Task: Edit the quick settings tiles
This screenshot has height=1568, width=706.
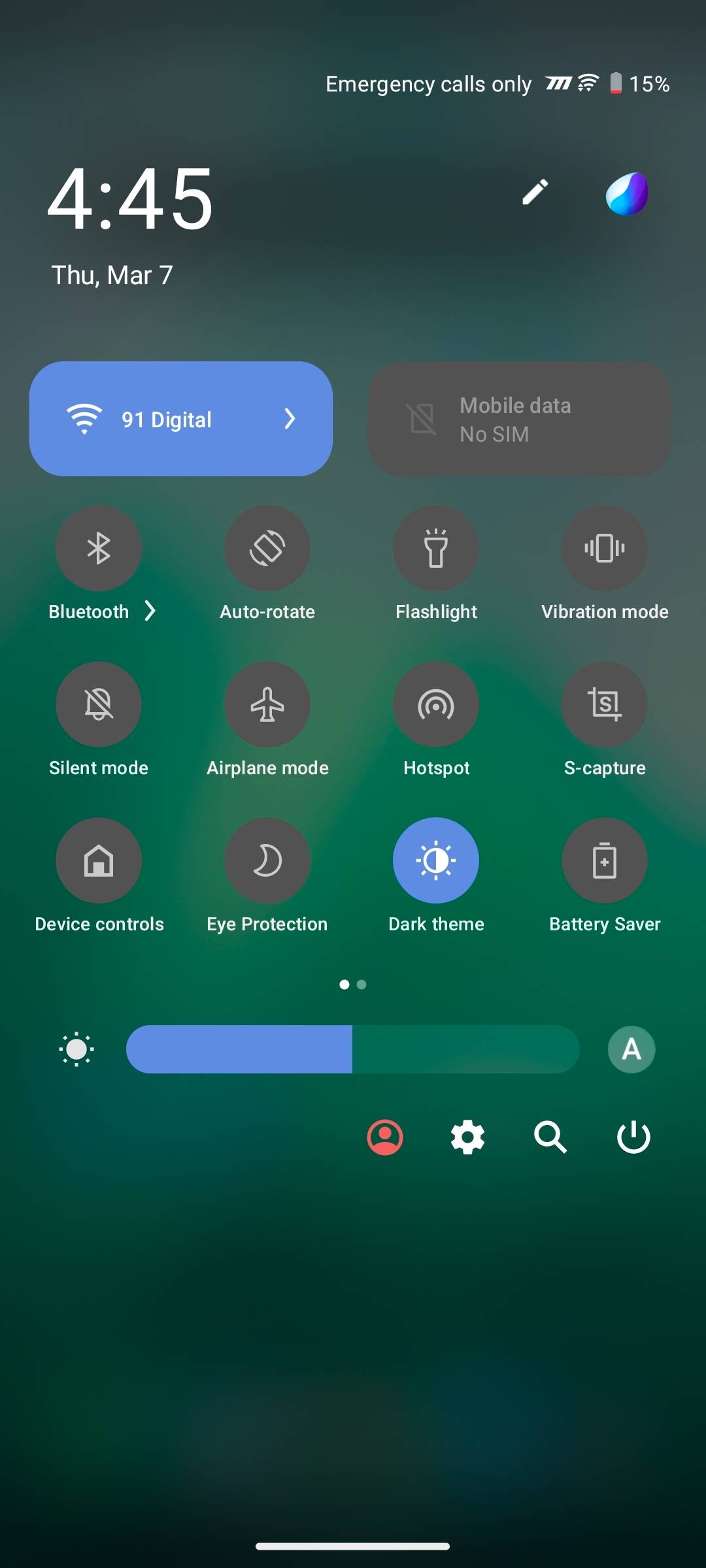Action: tap(535, 192)
